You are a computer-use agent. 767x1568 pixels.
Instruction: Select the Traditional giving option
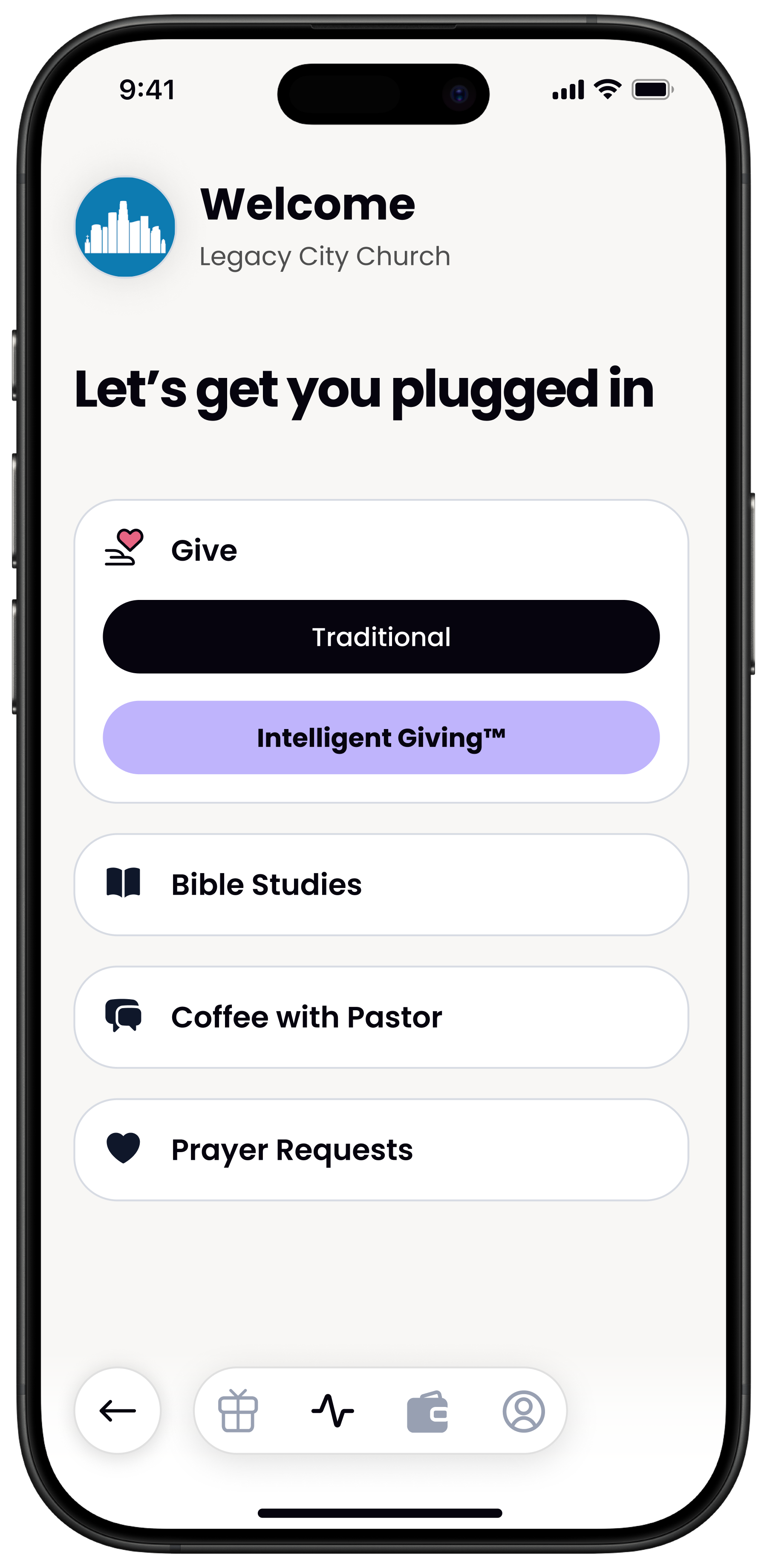tap(382, 636)
